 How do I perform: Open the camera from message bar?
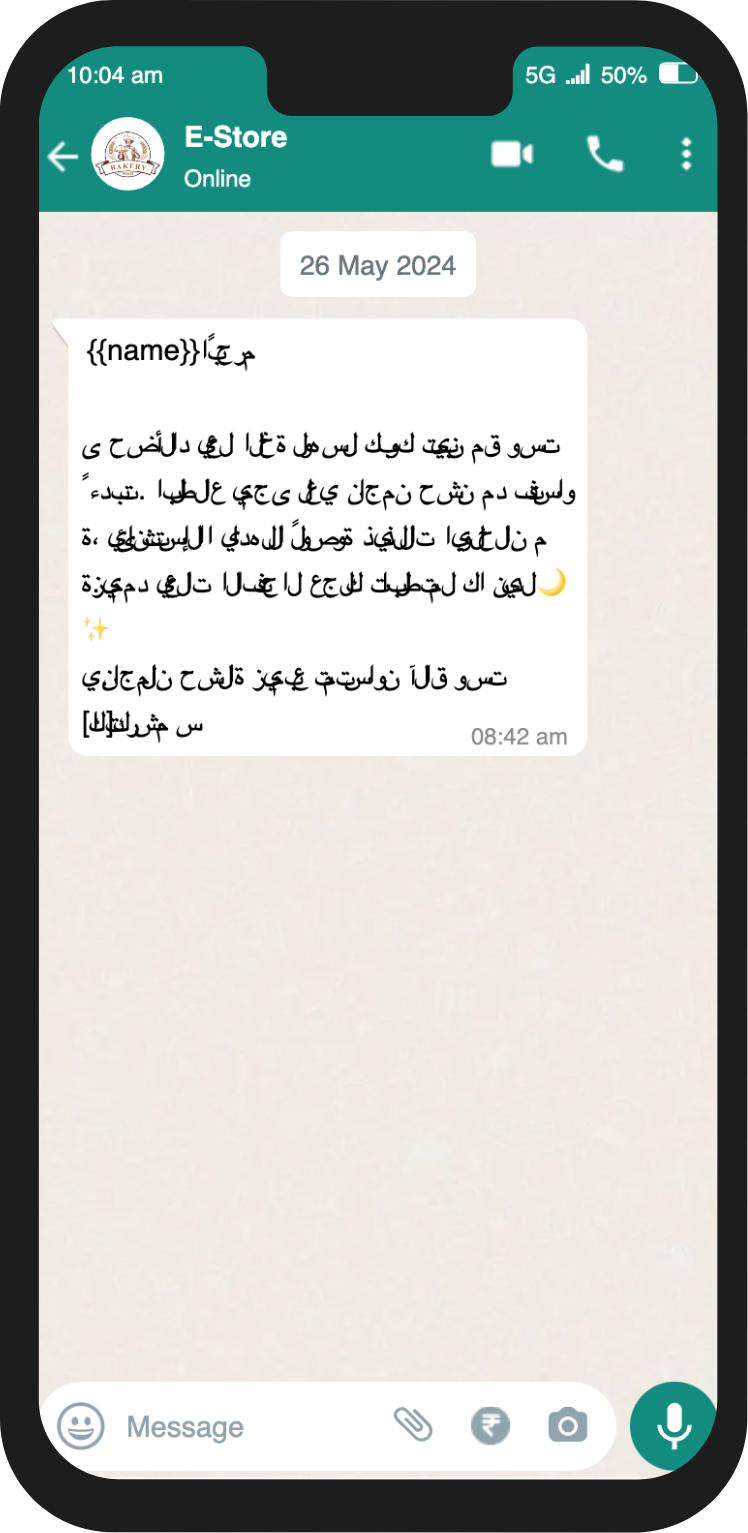[x=567, y=1426]
